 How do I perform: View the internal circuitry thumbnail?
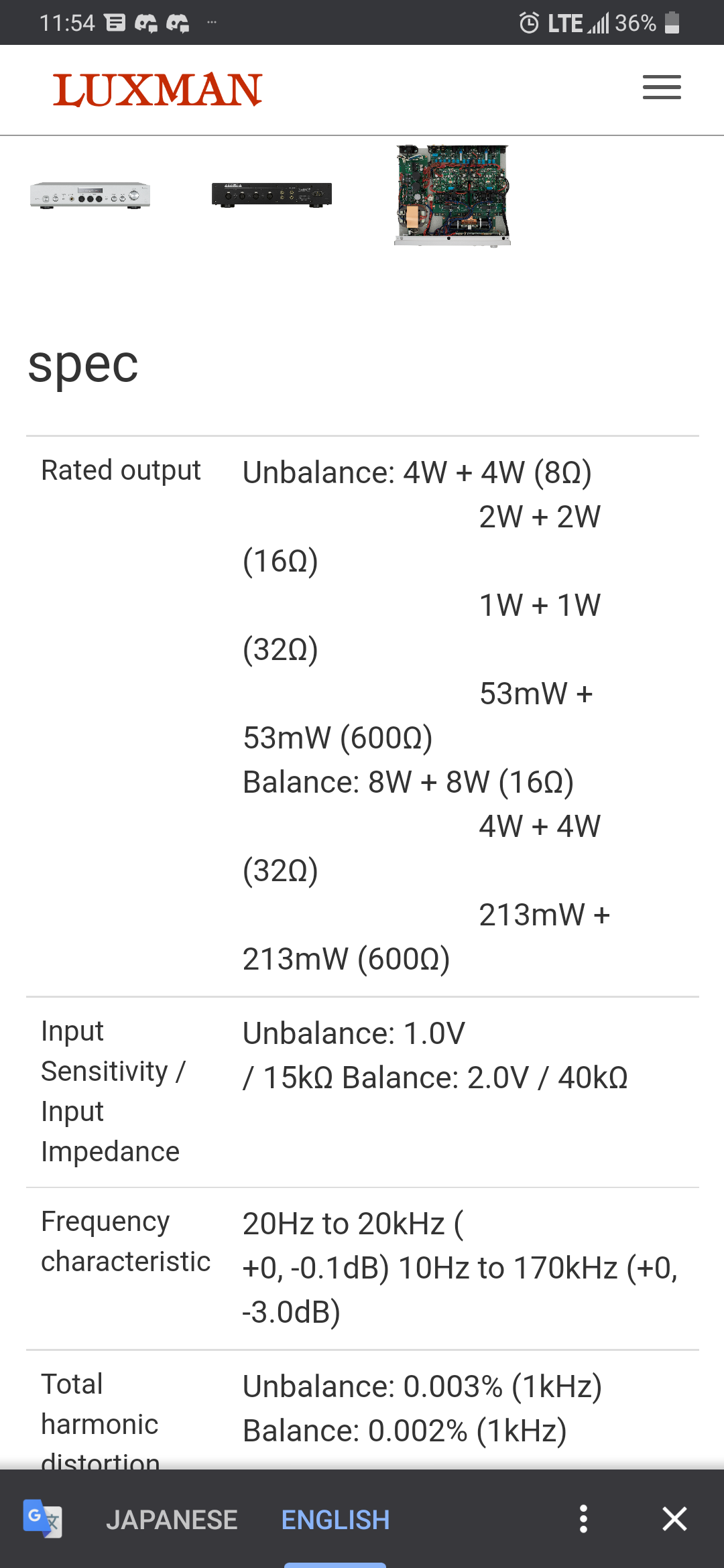coord(452,195)
